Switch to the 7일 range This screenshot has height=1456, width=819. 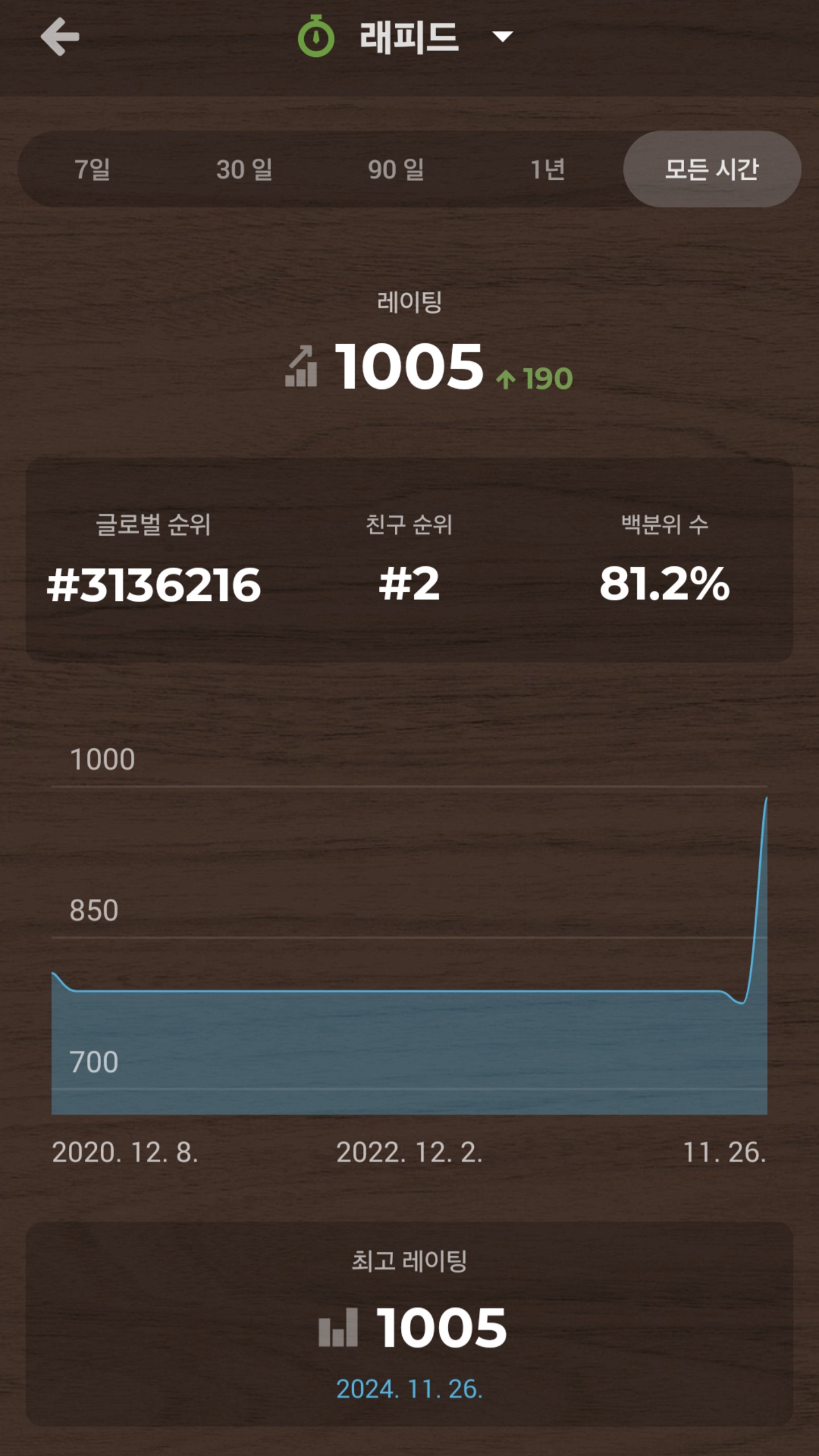92,169
